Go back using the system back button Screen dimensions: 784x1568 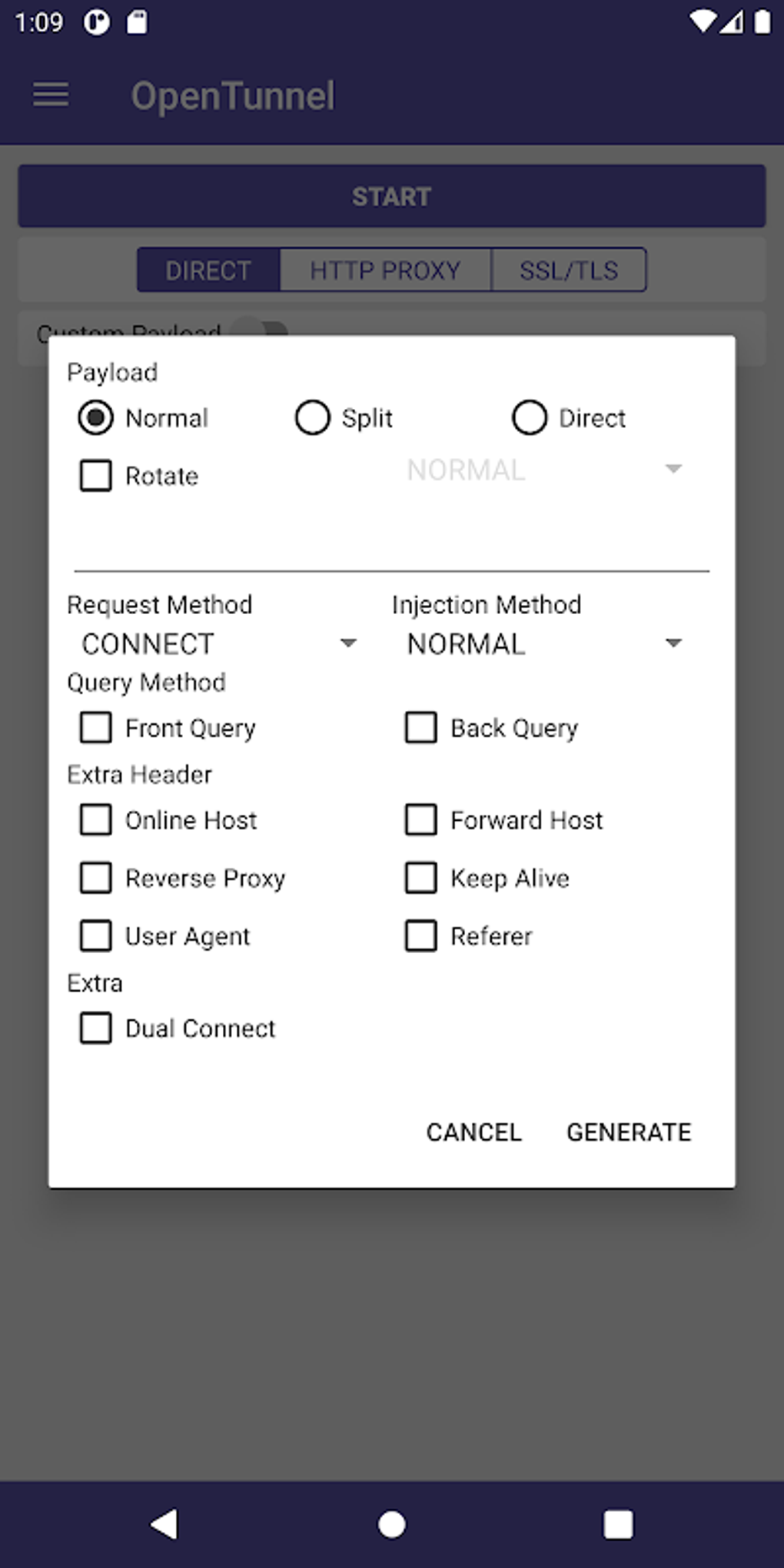[x=164, y=1524]
